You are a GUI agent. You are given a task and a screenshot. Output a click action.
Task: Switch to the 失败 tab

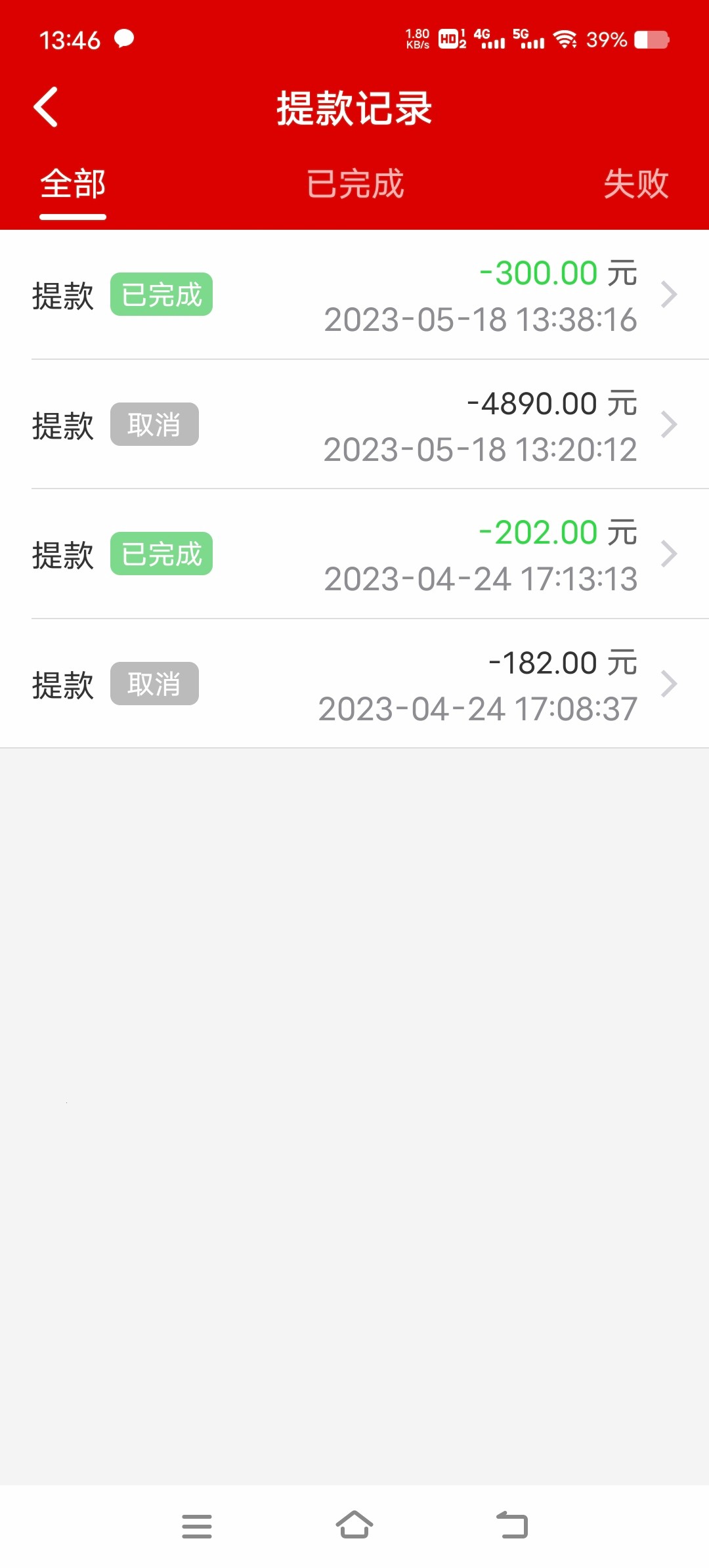(635, 185)
